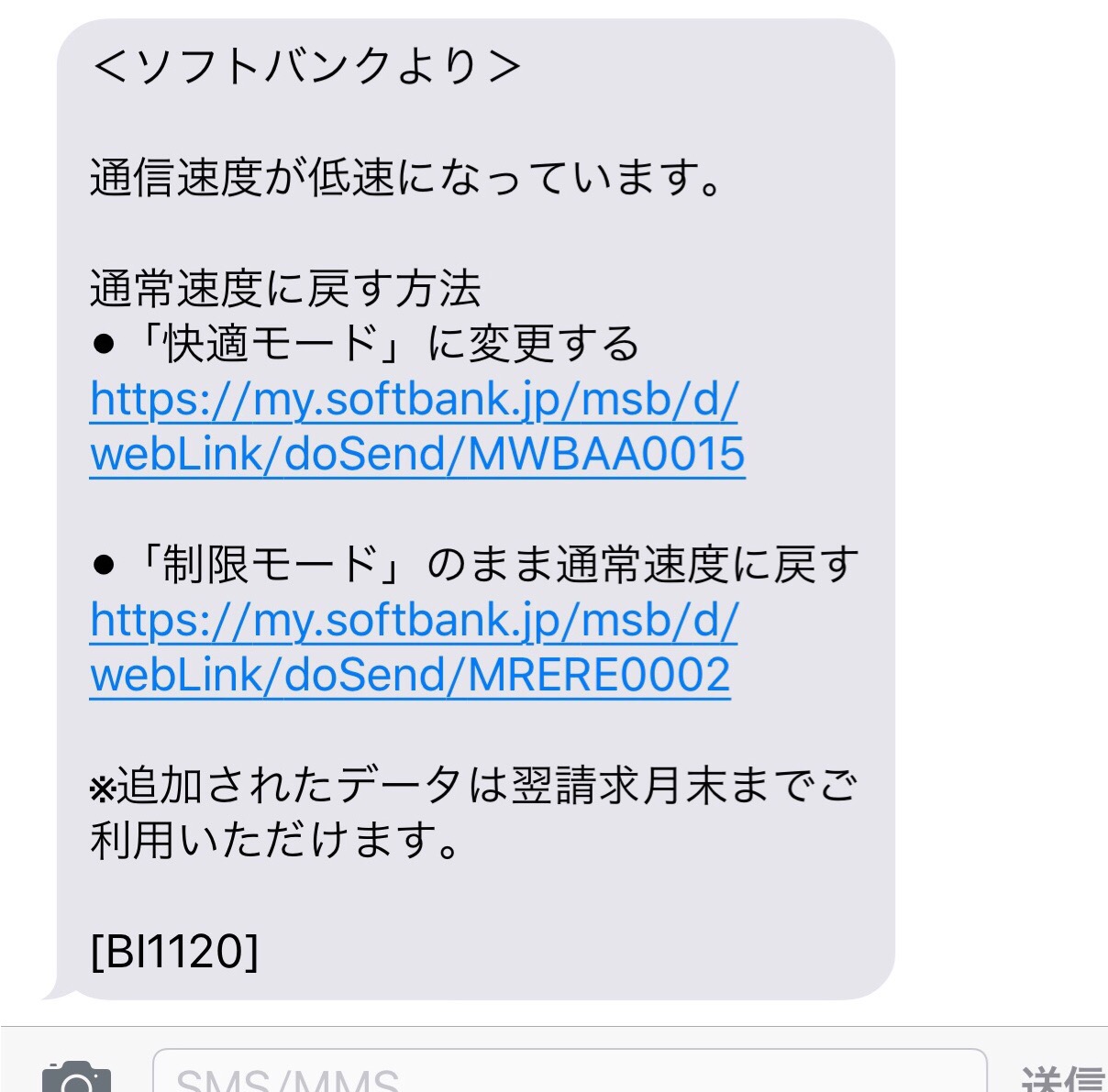The height and width of the screenshot is (1092, 1108).
Task: Focus the SMS/MMS message field
Action: pyautogui.click(x=569, y=1075)
